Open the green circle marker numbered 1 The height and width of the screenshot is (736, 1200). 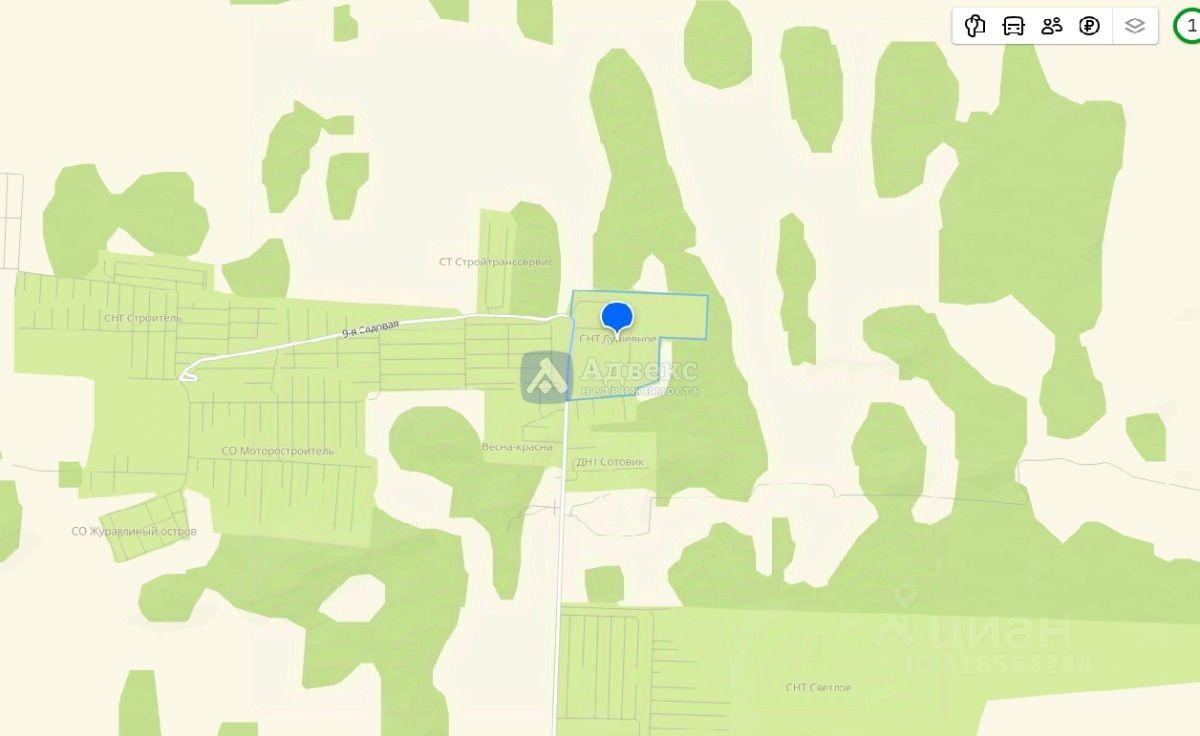coord(1189,26)
